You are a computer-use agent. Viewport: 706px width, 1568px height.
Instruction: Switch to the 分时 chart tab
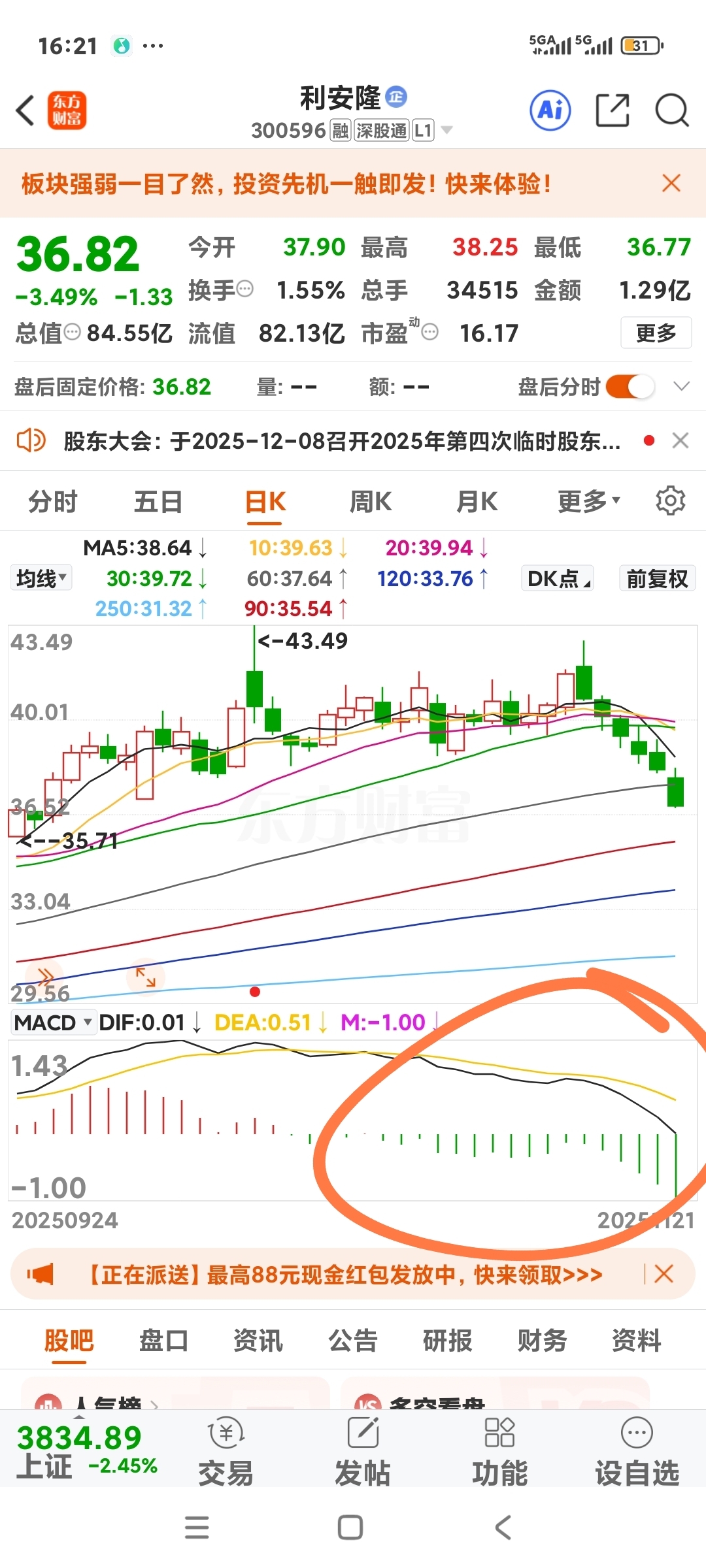[x=53, y=502]
